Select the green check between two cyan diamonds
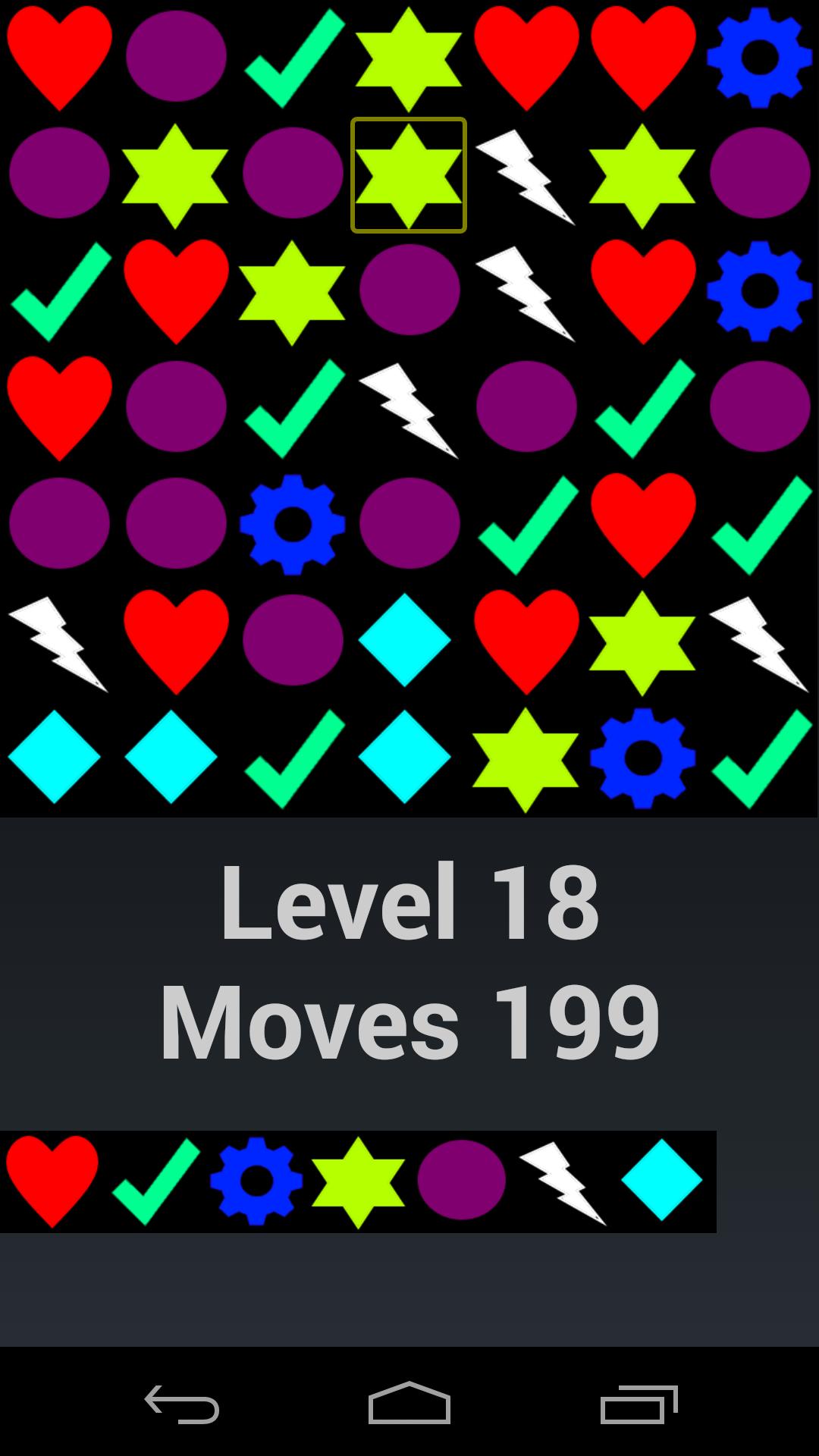This screenshot has width=819, height=1456. coord(293,758)
